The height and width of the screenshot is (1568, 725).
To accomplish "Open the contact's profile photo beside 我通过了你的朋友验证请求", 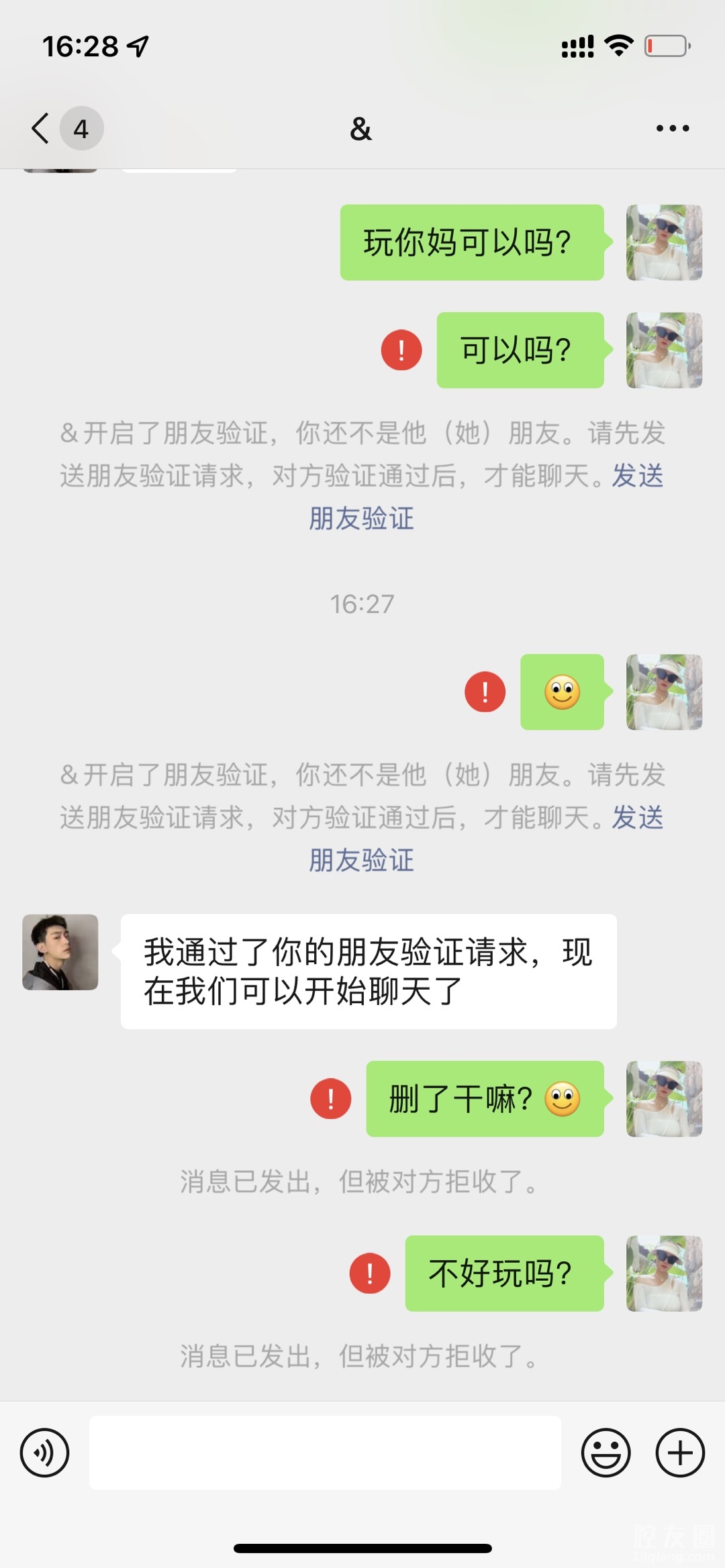I will [60, 951].
